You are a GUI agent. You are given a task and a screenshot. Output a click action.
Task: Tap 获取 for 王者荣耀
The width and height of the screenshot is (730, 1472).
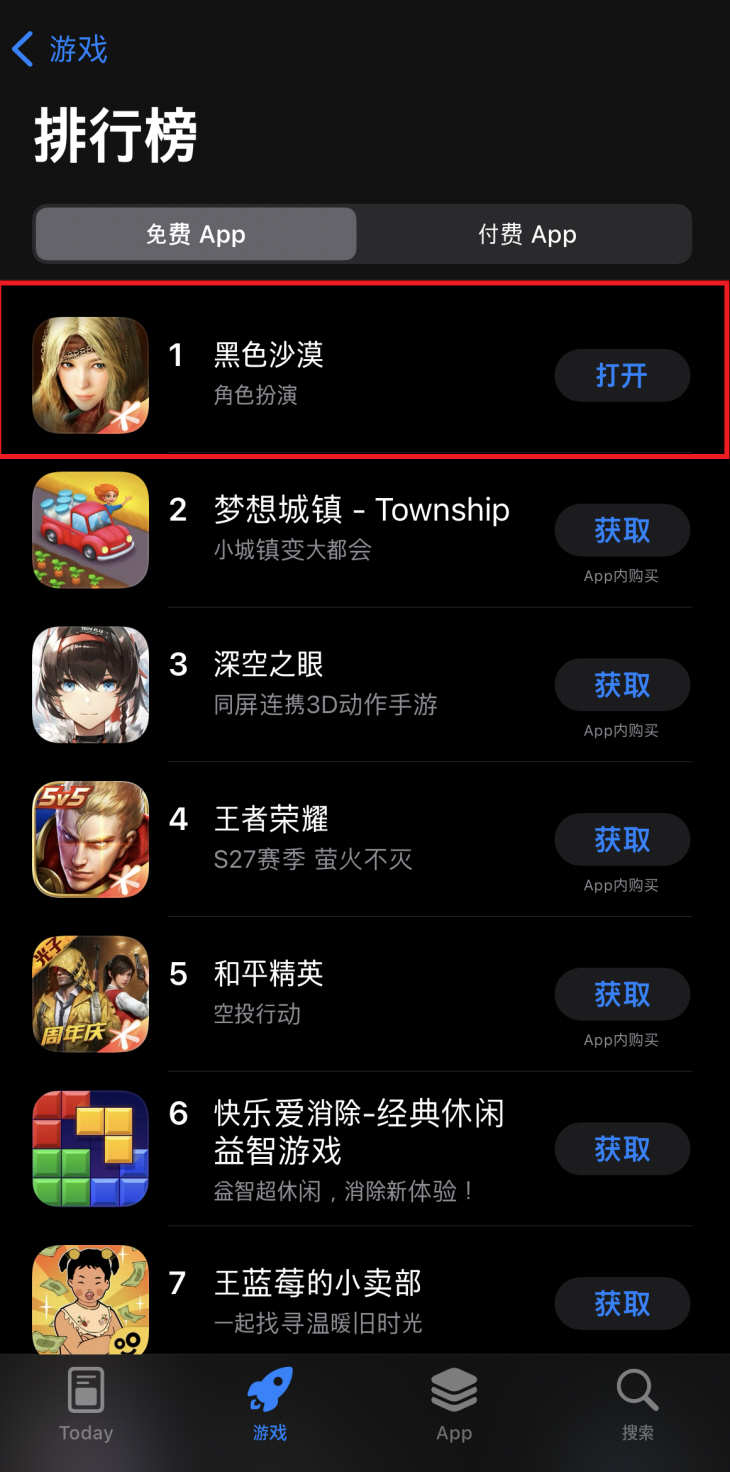coord(622,839)
